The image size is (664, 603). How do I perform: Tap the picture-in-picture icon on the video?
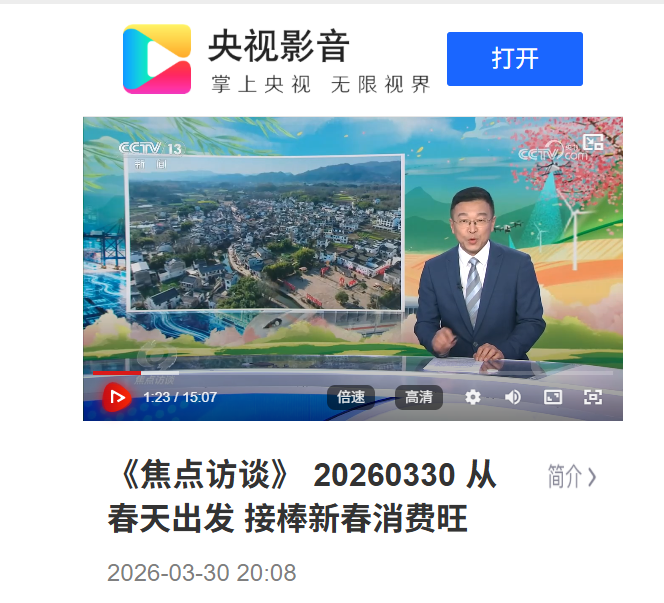pos(593,142)
